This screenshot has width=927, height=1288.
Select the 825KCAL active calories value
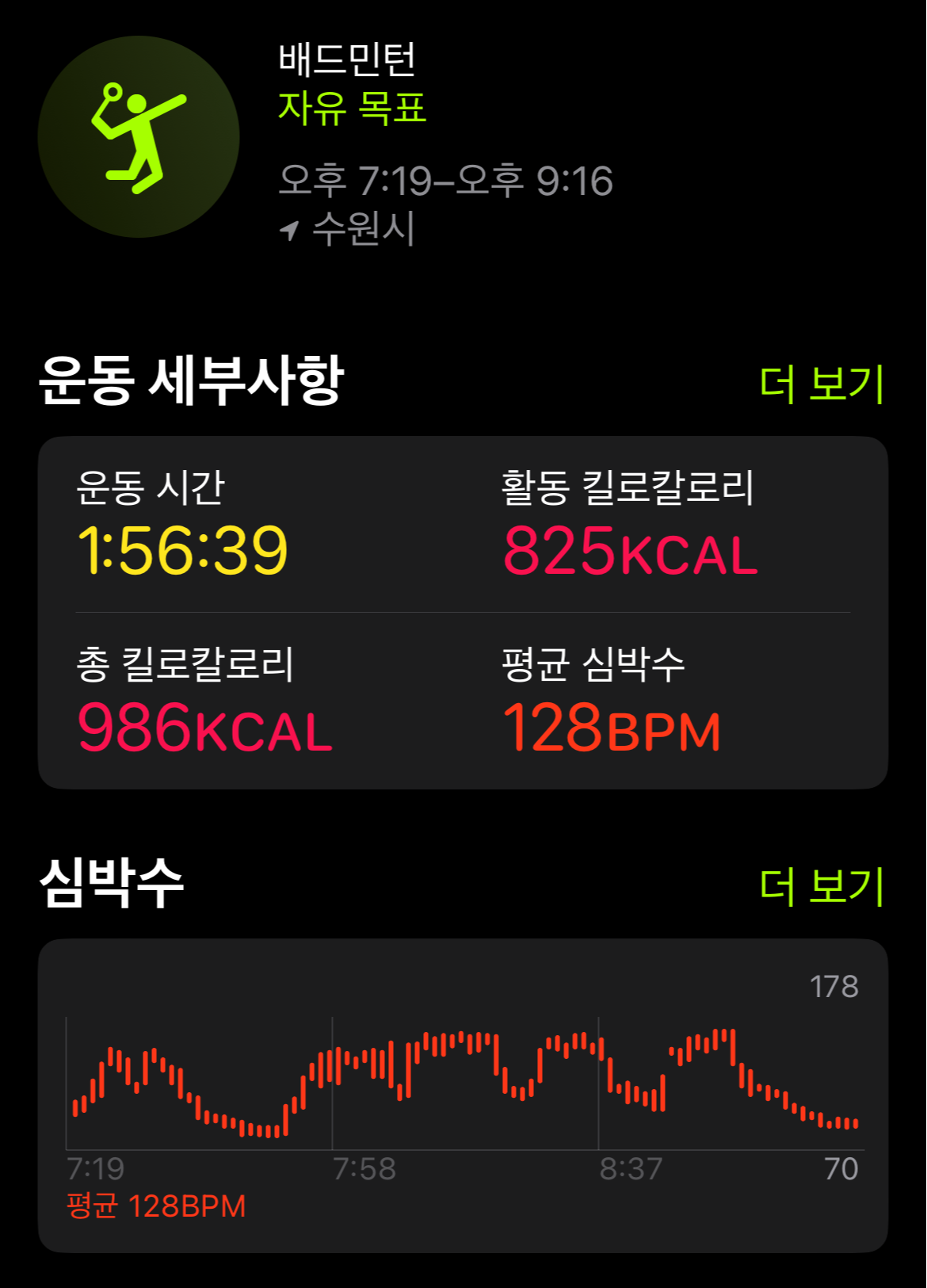[630, 555]
